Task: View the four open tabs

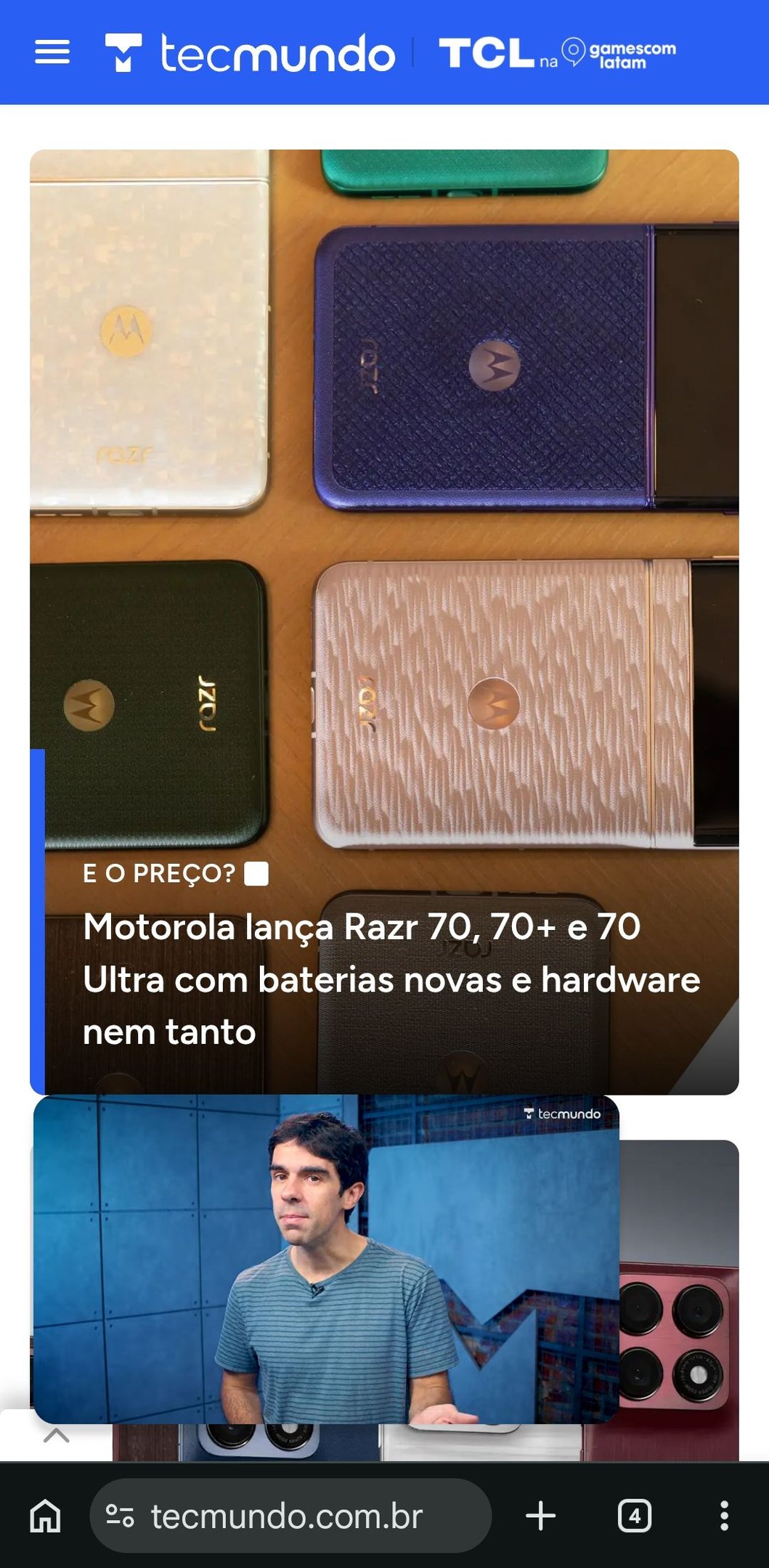Action: (634, 1516)
